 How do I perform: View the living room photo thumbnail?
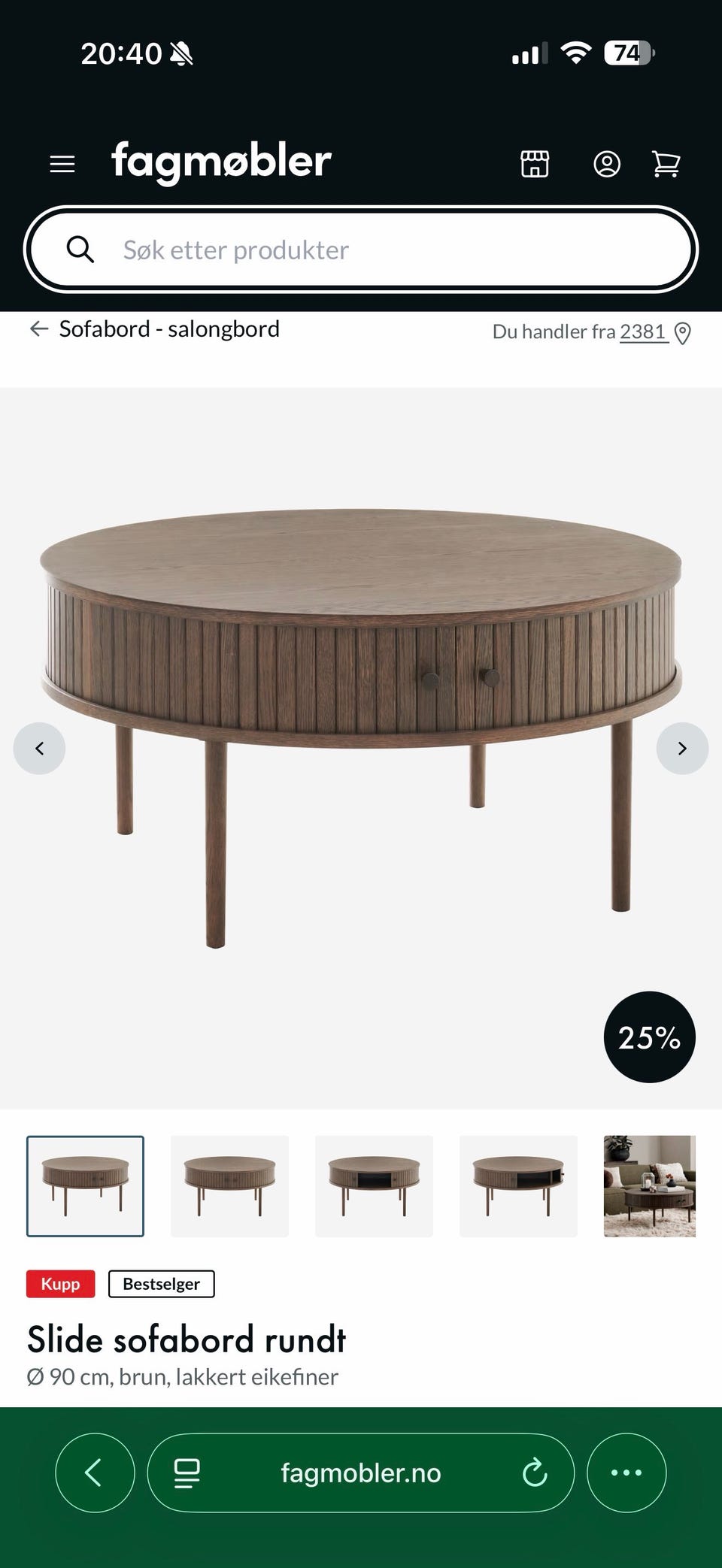pos(650,1185)
